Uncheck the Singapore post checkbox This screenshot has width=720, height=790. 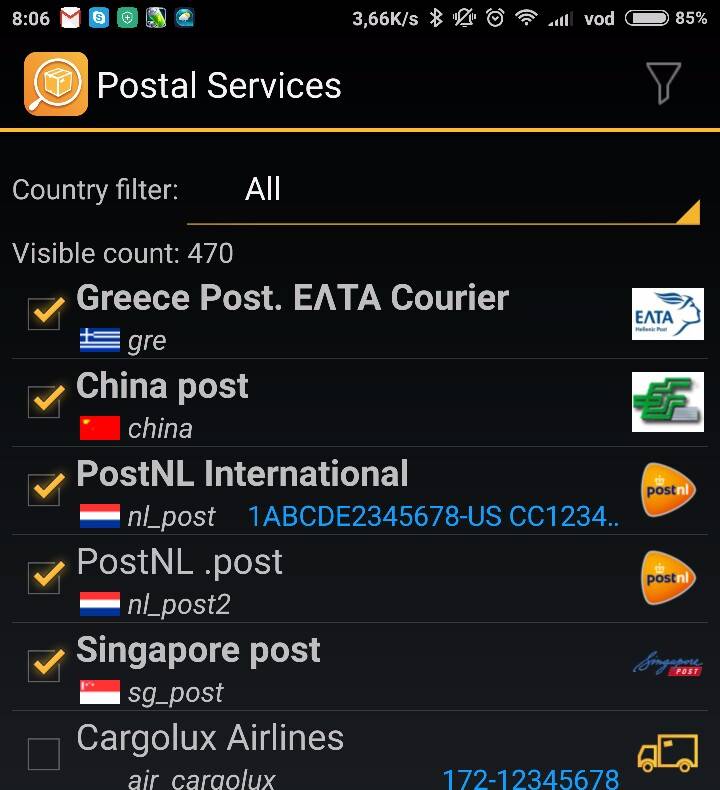pos(44,666)
